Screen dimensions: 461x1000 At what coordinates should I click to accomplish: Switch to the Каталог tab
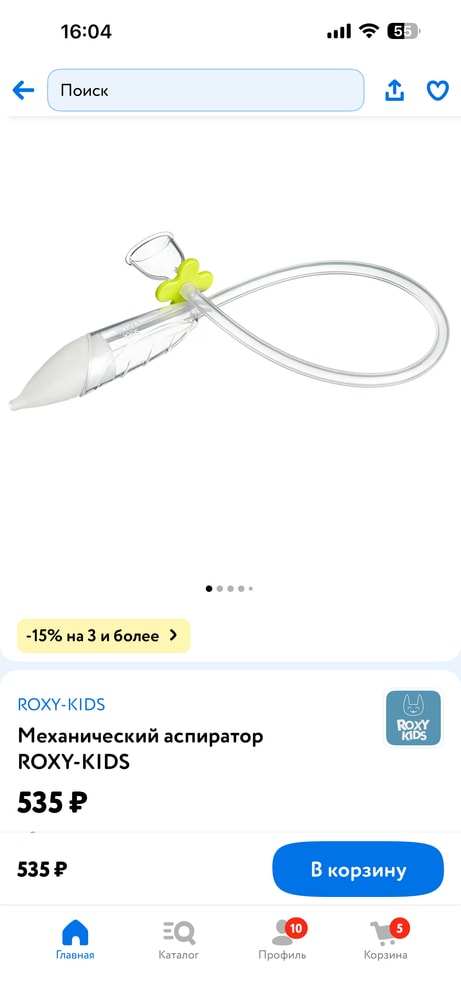179,939
